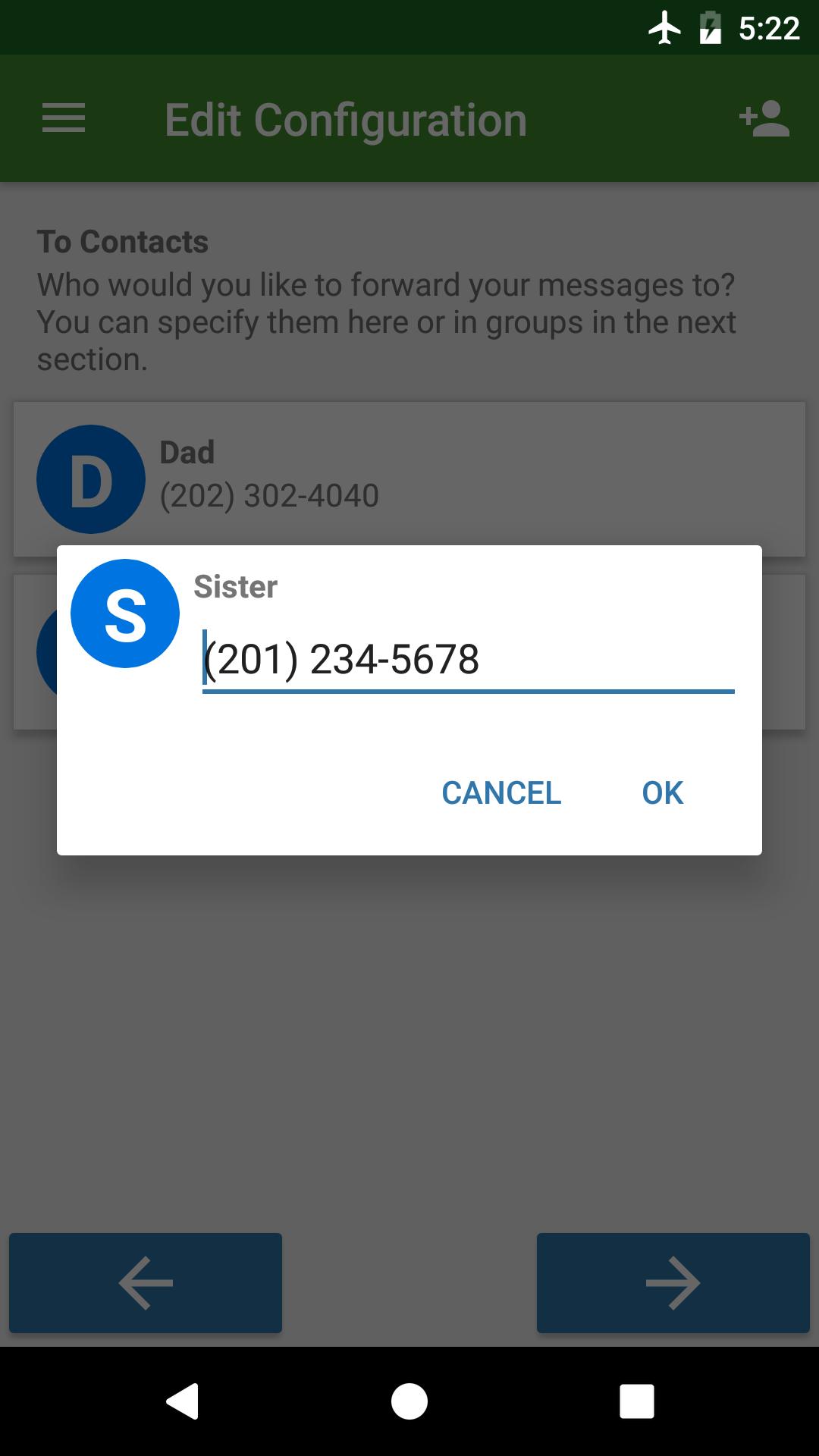Tap the Sister phone number field
Screen dimensions: 819x1456
[467, 658]
